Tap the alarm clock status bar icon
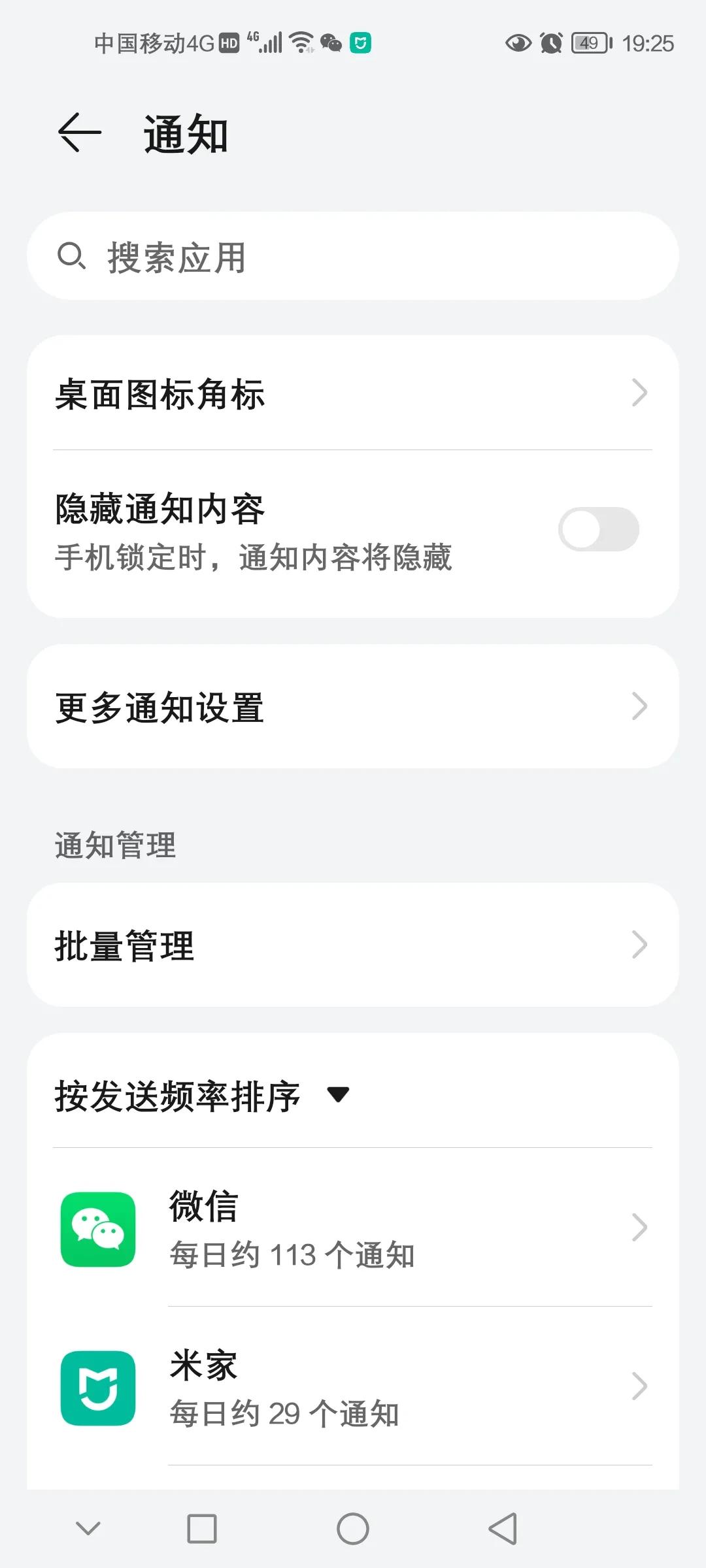The height and width of the screenshot is (1568, 706). coord(550,43)
